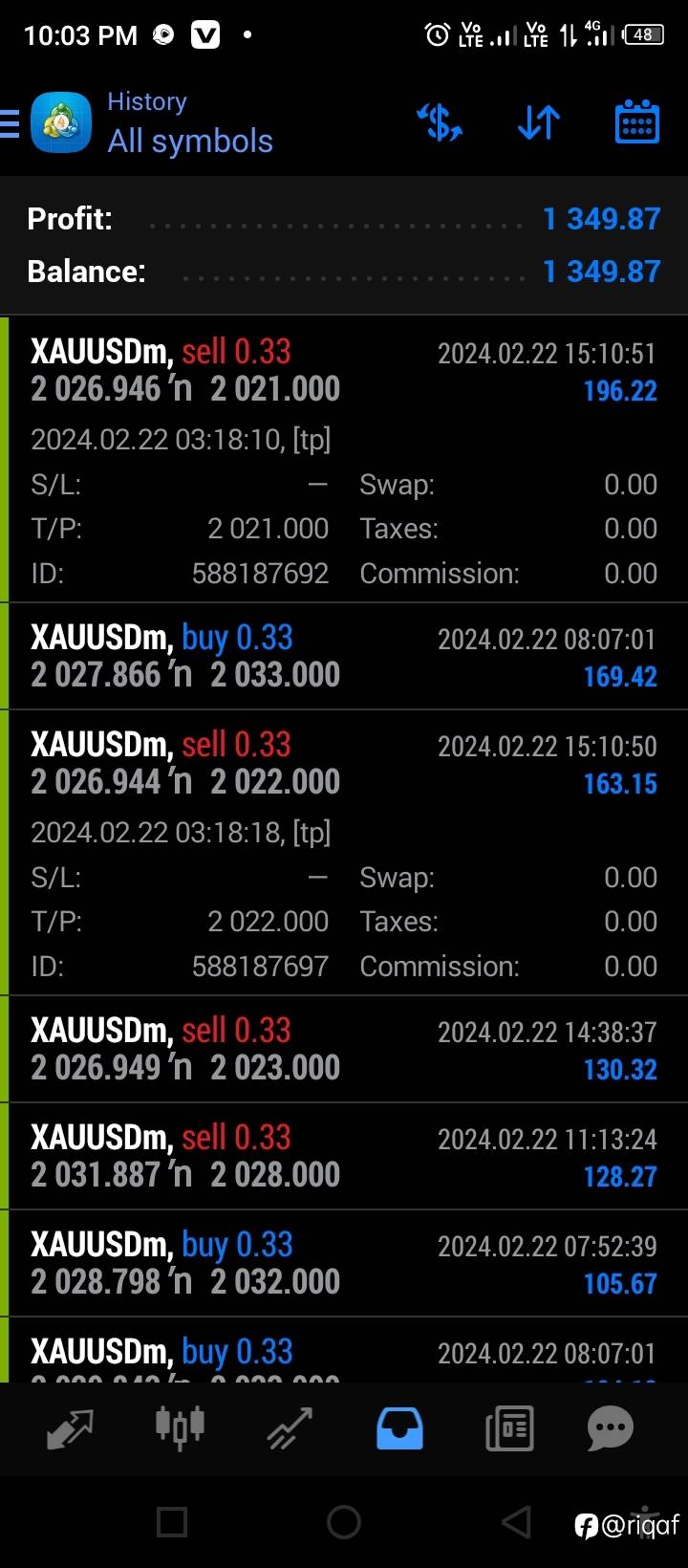
Task: Go back with system back button
Action: [x=516, y=1521]
